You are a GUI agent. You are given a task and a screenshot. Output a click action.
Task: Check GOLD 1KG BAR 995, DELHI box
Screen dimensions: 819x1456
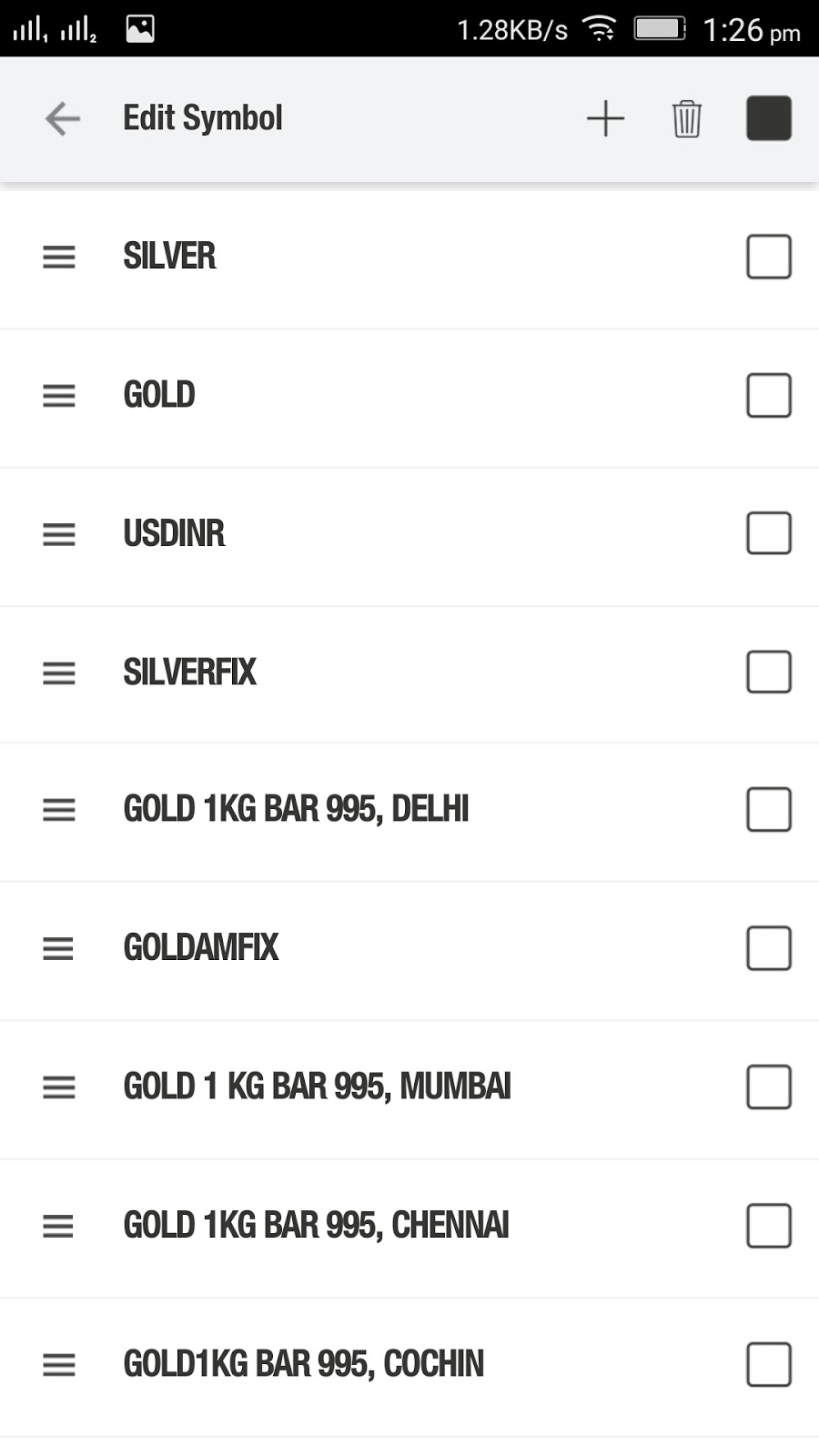pyautogui.click(x=769, y=810)
